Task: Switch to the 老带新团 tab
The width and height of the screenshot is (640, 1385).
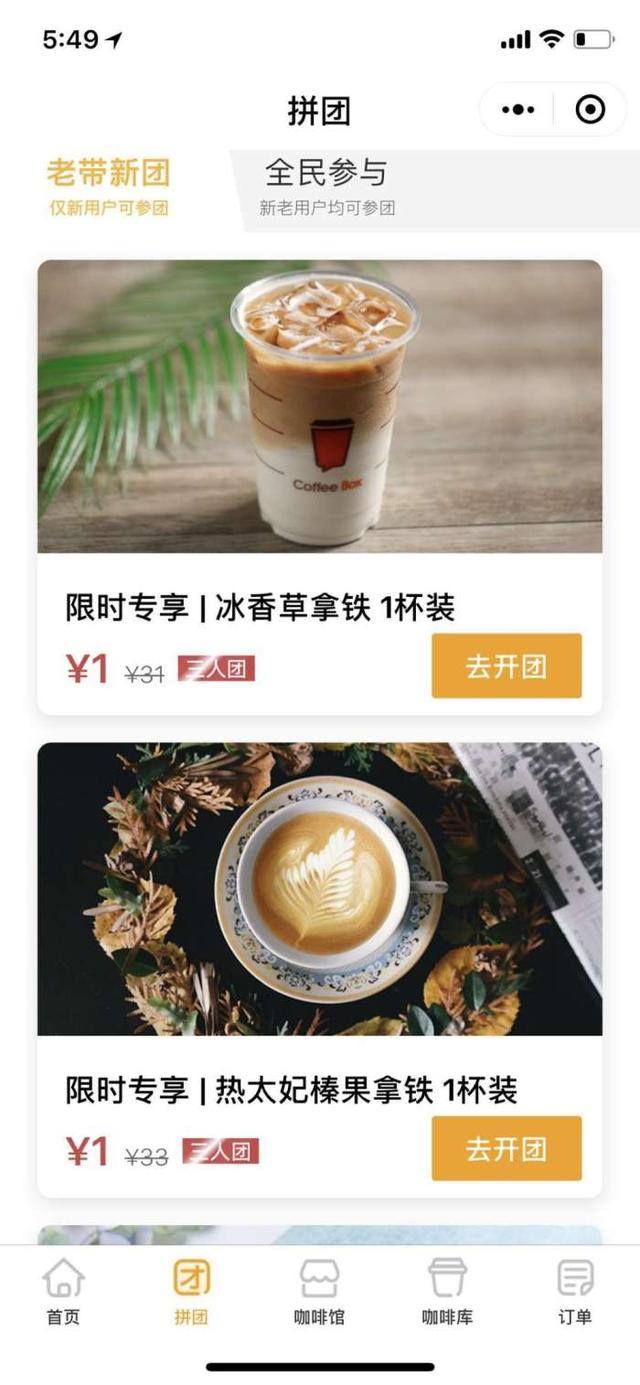Action: (109, 185)
